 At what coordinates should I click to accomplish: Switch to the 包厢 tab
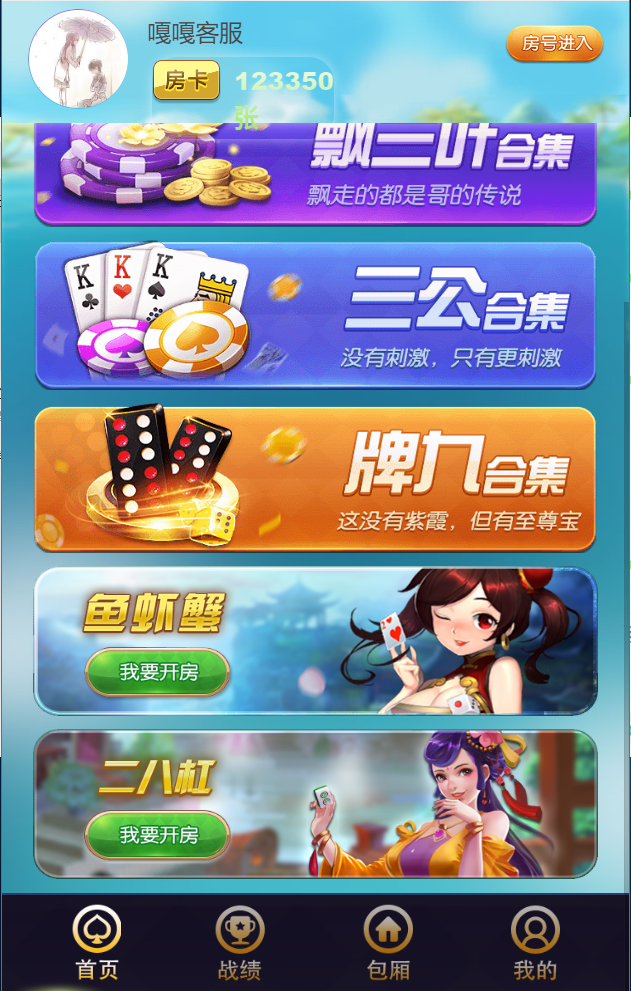tap(388, 944)
